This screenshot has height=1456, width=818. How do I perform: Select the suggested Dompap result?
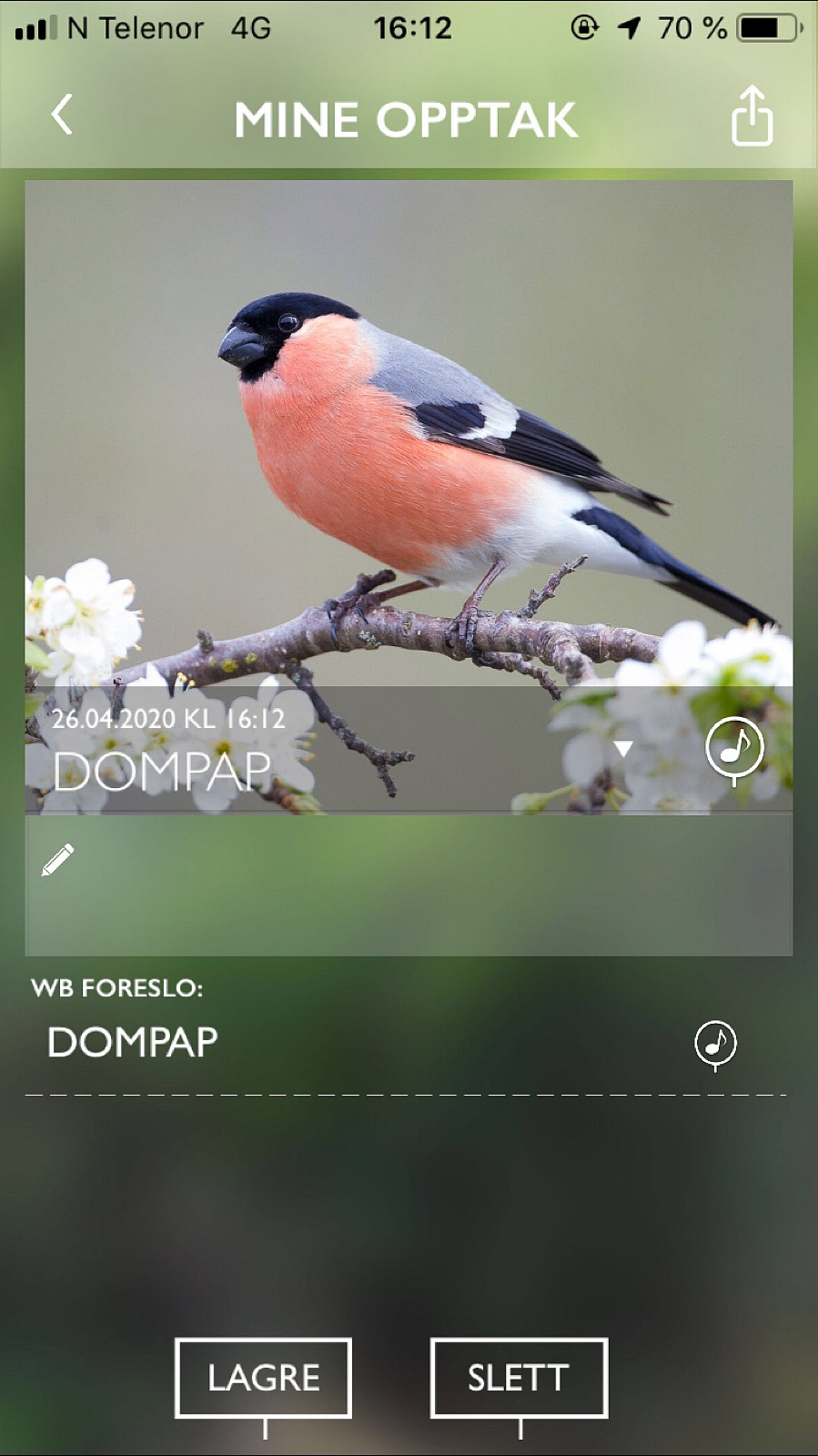tap(133, 1043)
